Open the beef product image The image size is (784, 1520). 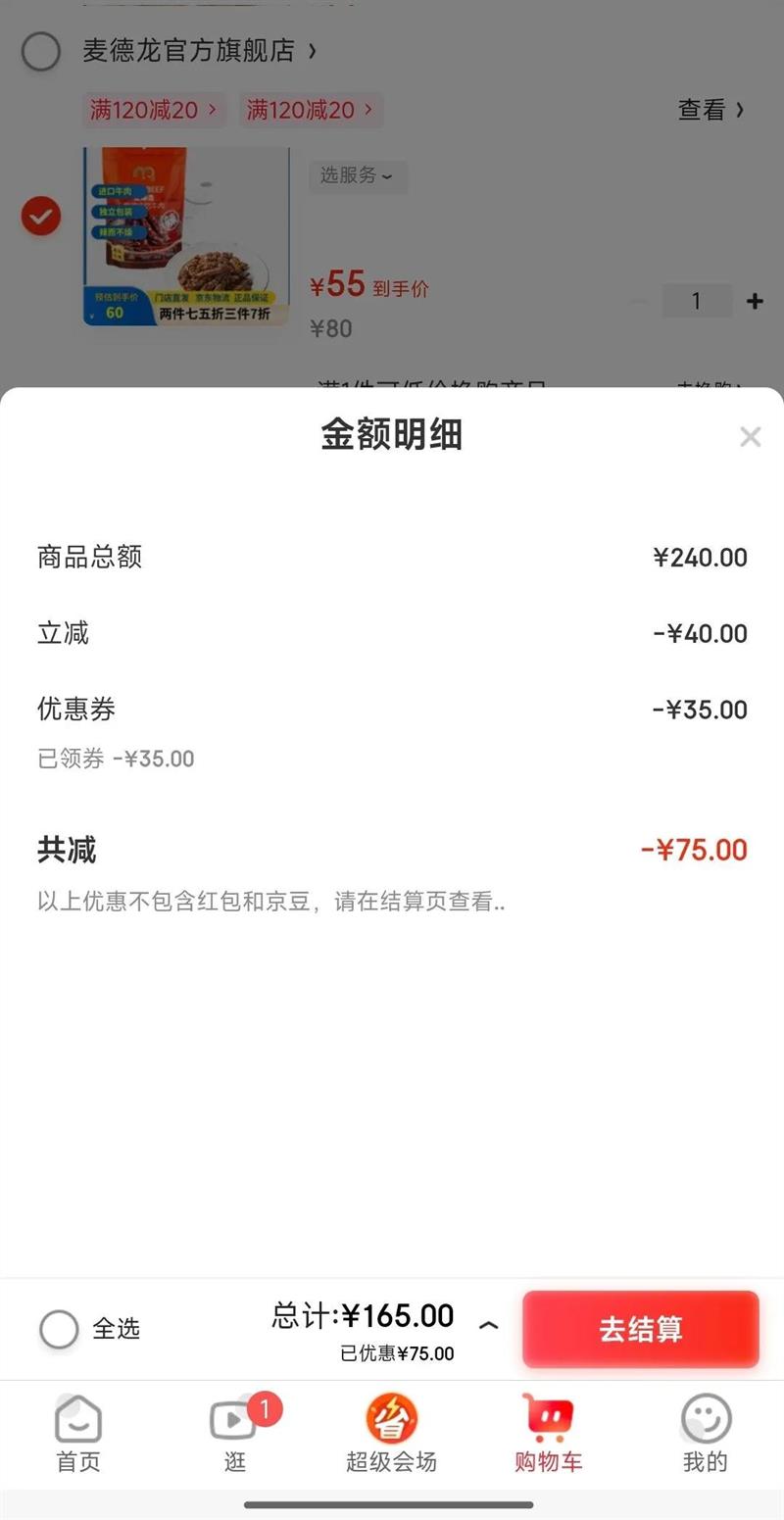point(186,236)
